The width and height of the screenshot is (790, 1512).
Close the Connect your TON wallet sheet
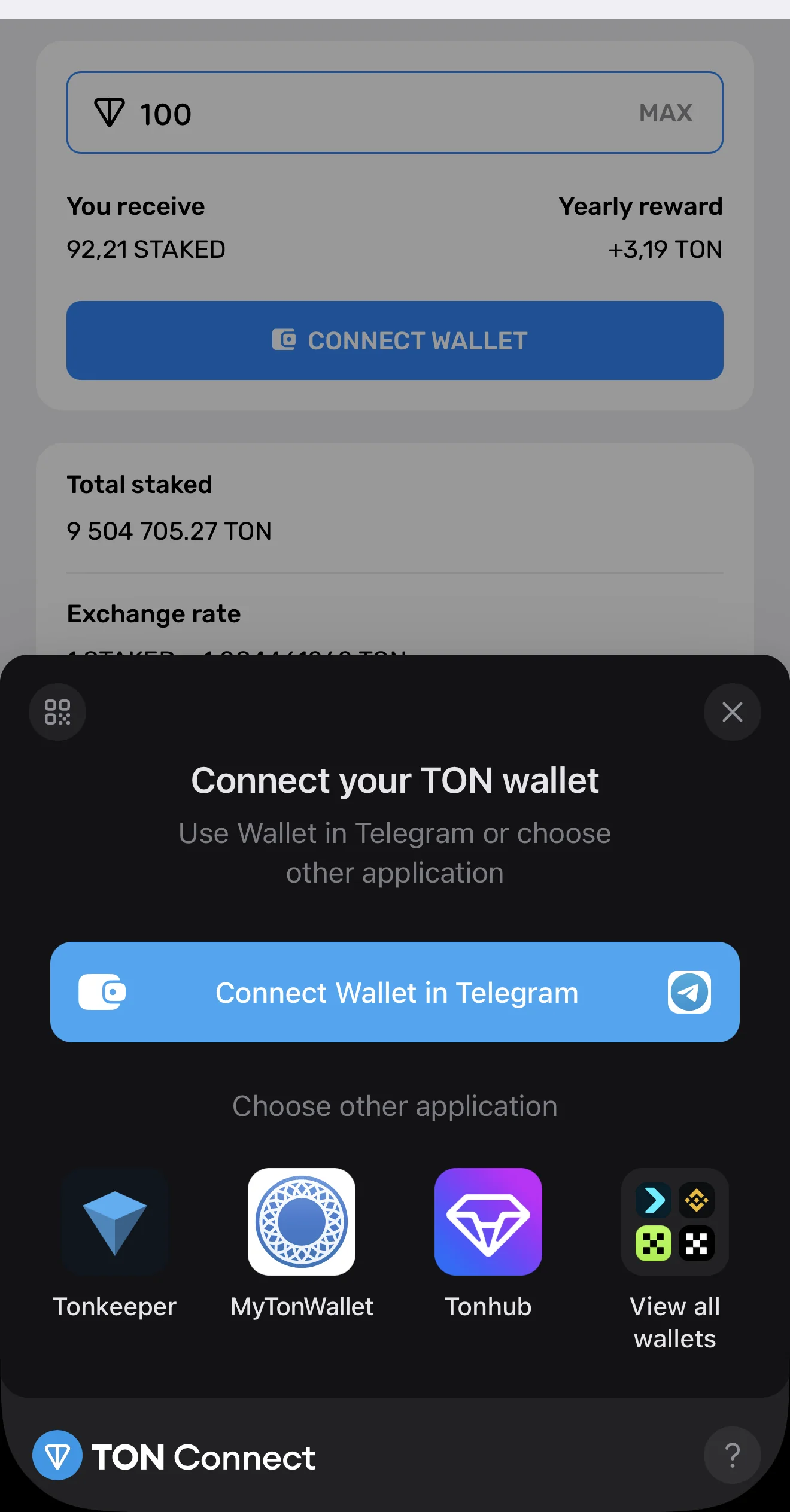click(732, 712)
